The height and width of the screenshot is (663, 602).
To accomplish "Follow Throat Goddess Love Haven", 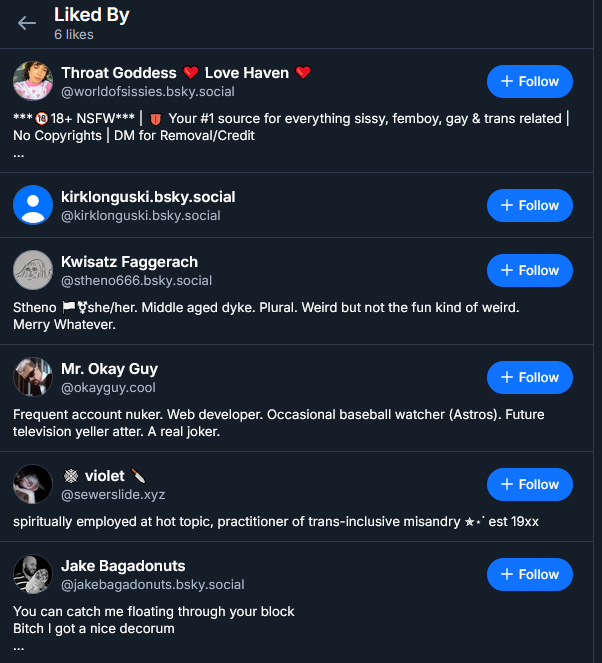I will [x=529, y=82].
